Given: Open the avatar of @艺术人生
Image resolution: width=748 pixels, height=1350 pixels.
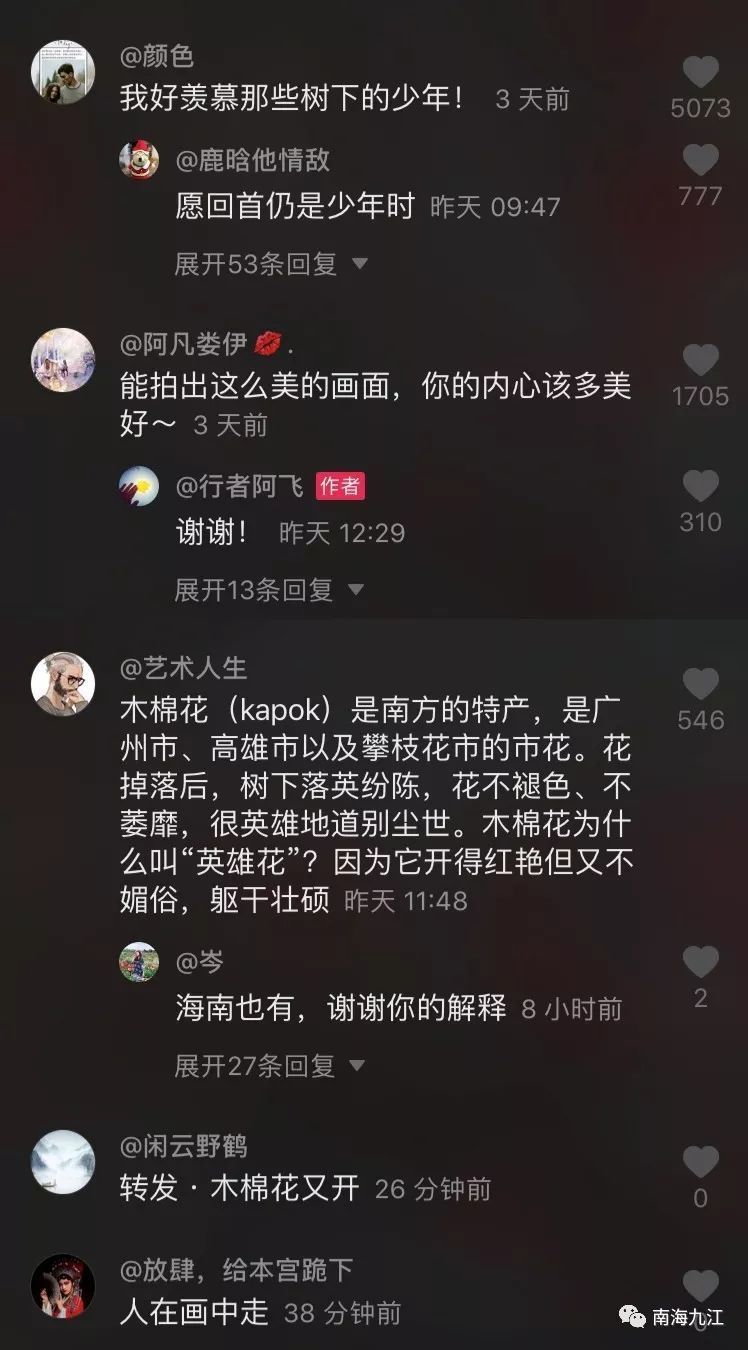Looking at the screenshot, I should pos(63,685).
